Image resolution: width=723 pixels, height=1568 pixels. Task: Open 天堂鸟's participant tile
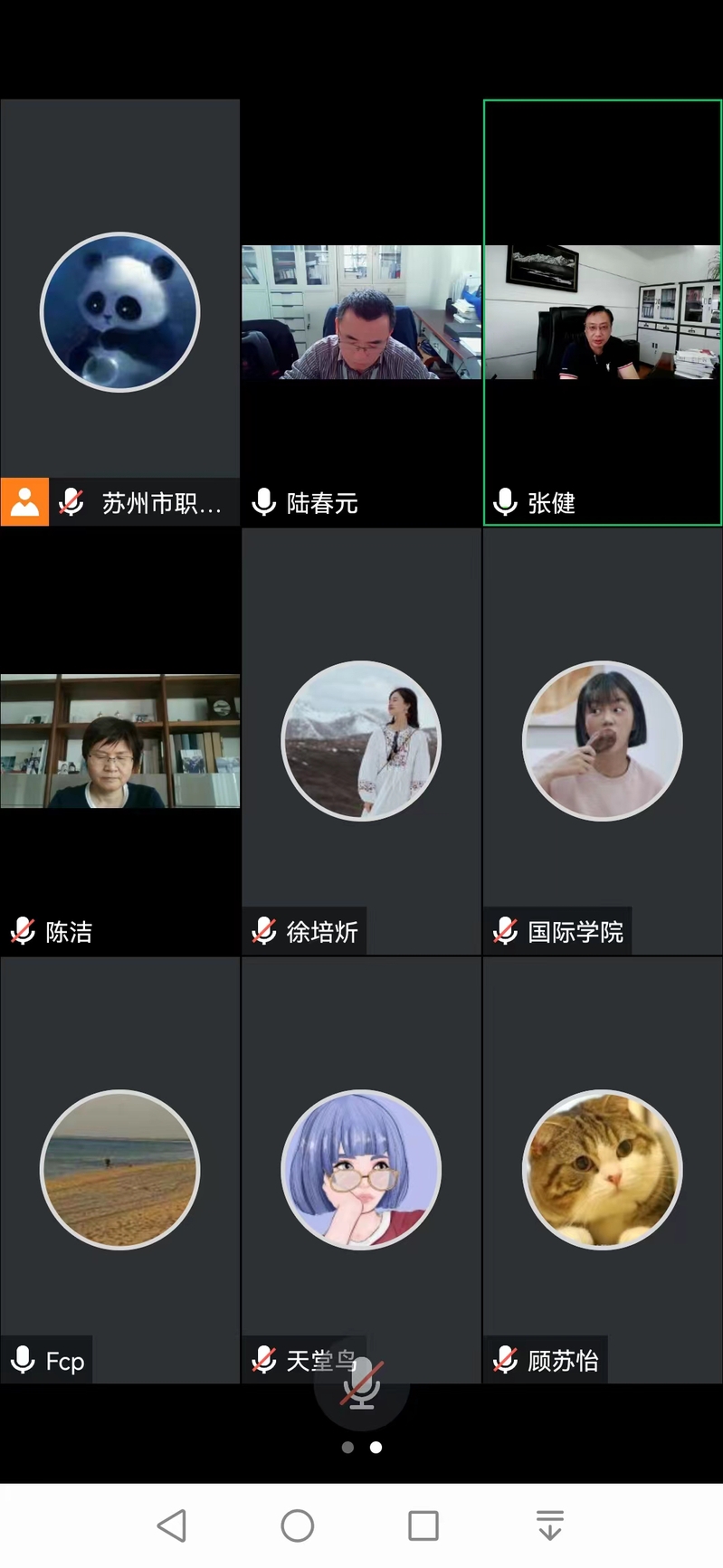(361, 1169)
